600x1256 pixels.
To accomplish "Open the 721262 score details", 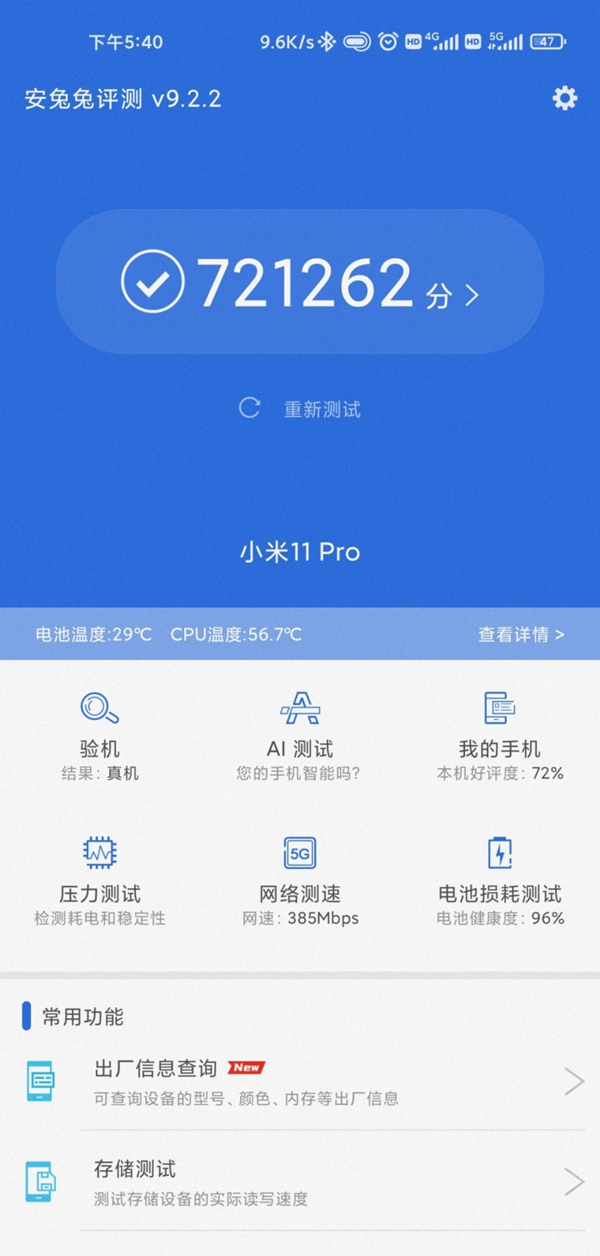I will pyautogui.click(x=300, y=283).
